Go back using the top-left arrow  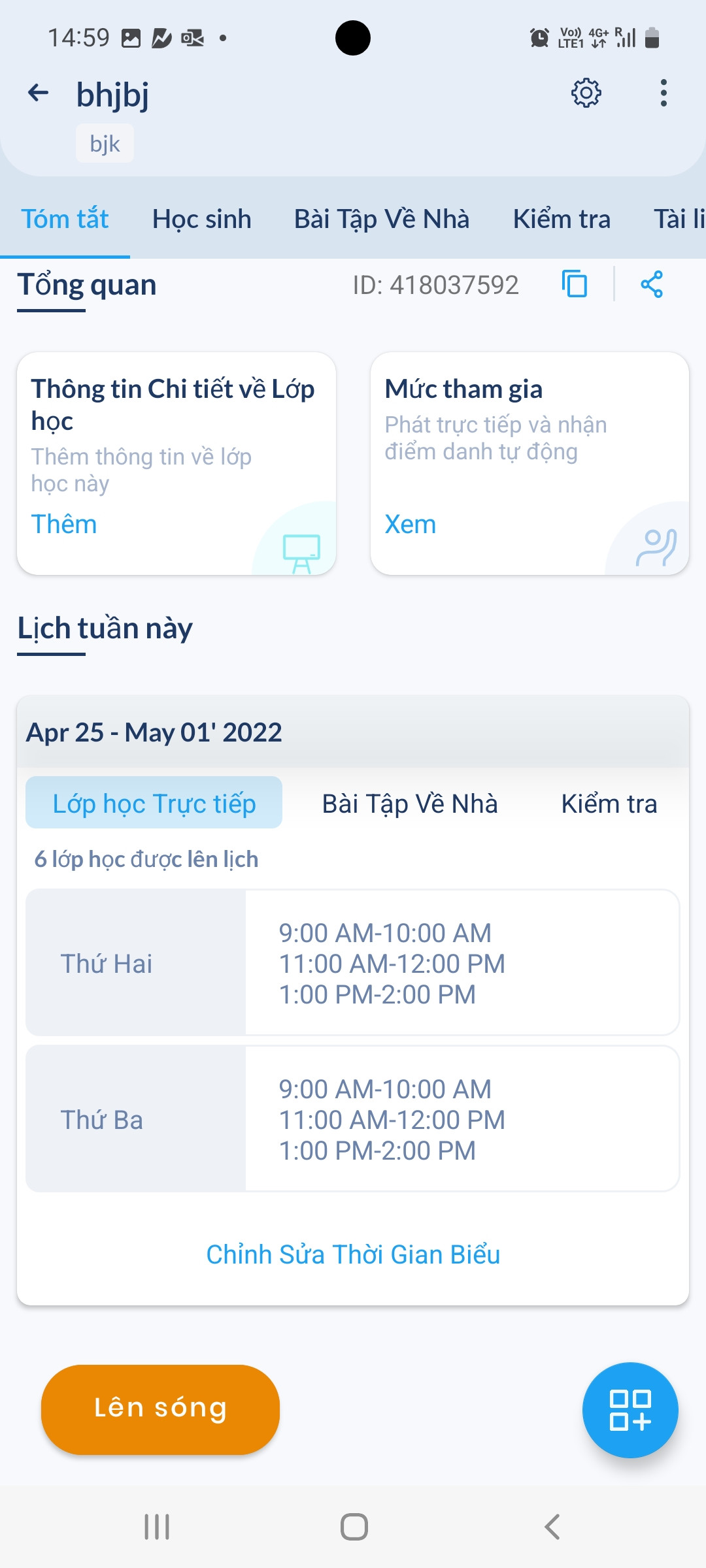click(x=39, y=93)
